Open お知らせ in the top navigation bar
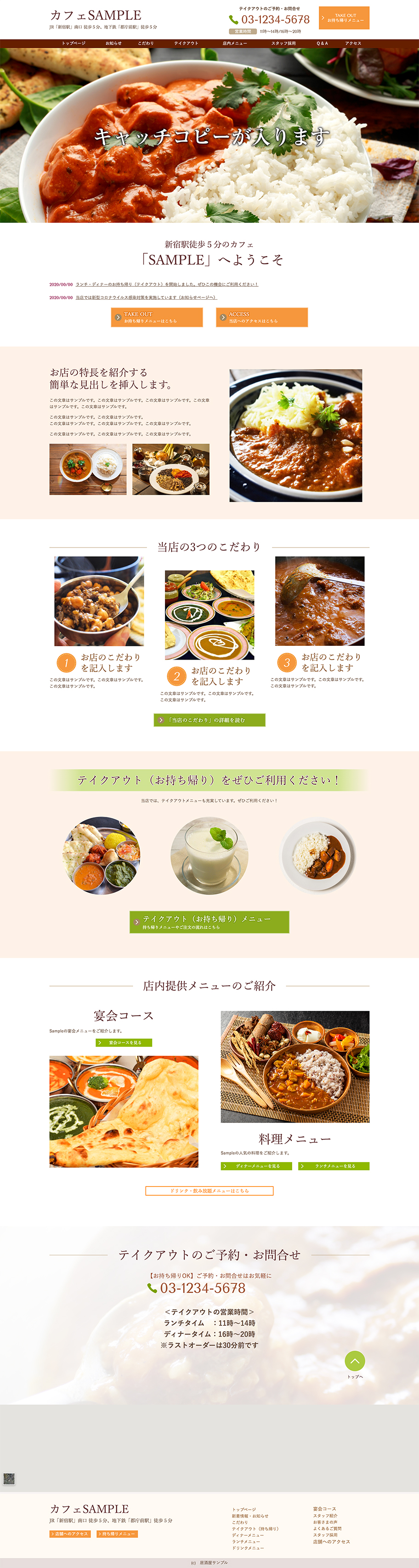The image size is (419, 1568). pyautogui.click(x=113, y=43)
